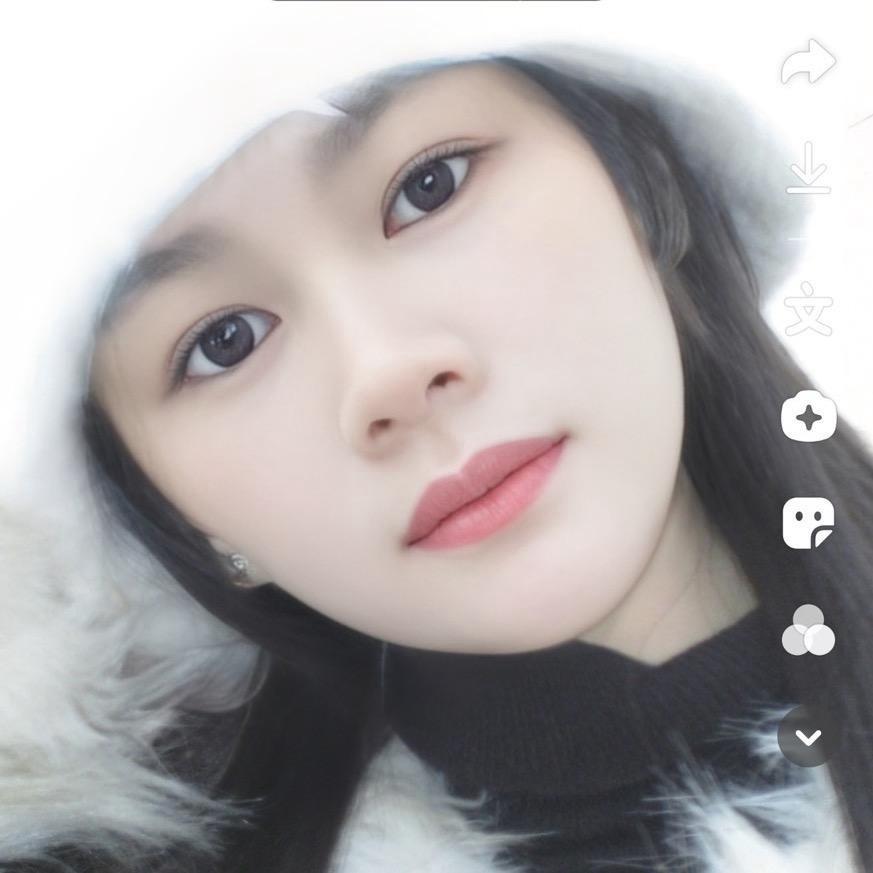Open the color filters tool
The width and height of the screenshot is (873, 873).
(808, 631)
